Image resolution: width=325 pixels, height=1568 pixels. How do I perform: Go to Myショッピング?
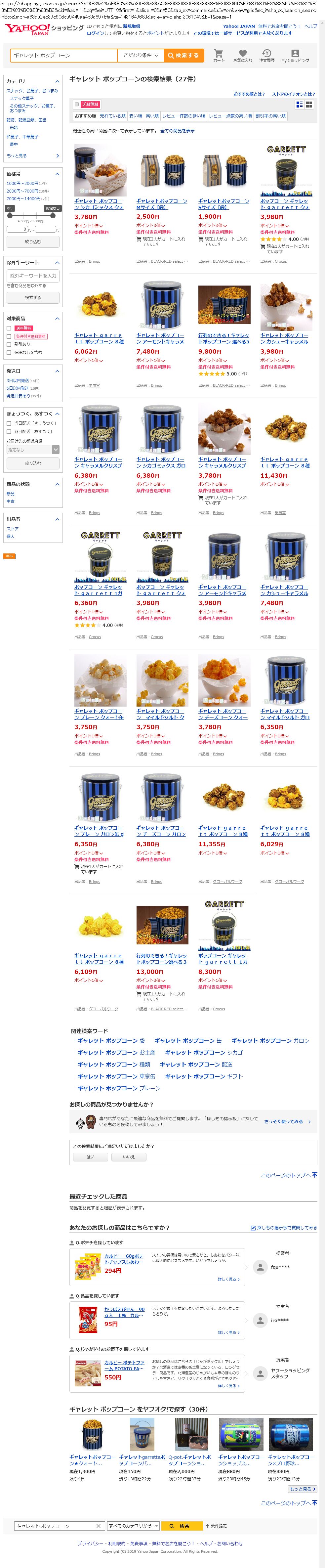pos(295,56)
